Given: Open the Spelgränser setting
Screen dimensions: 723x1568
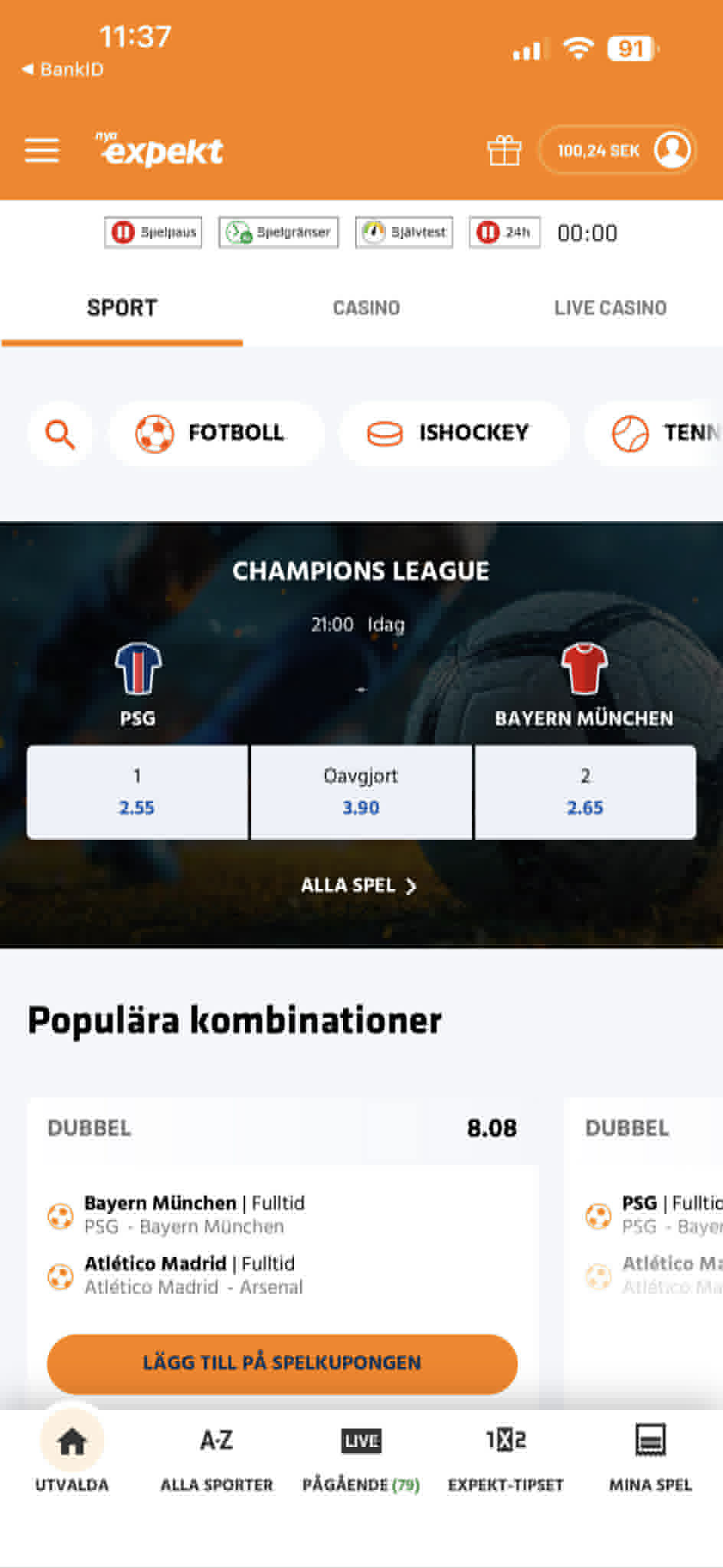Looking at the screenshot, I should click(x=278, y=231).
